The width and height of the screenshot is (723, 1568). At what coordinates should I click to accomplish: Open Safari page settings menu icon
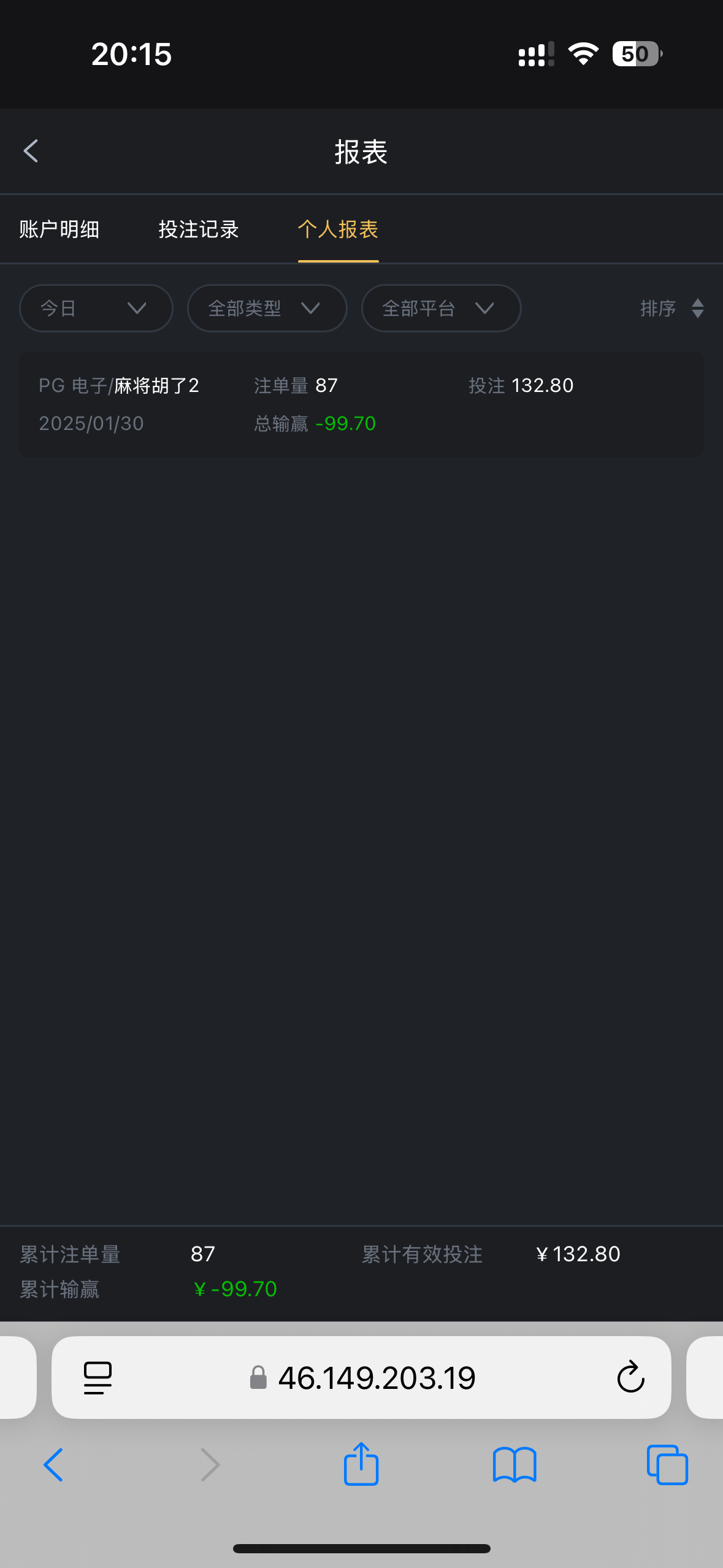click(x=98, y=1378)
